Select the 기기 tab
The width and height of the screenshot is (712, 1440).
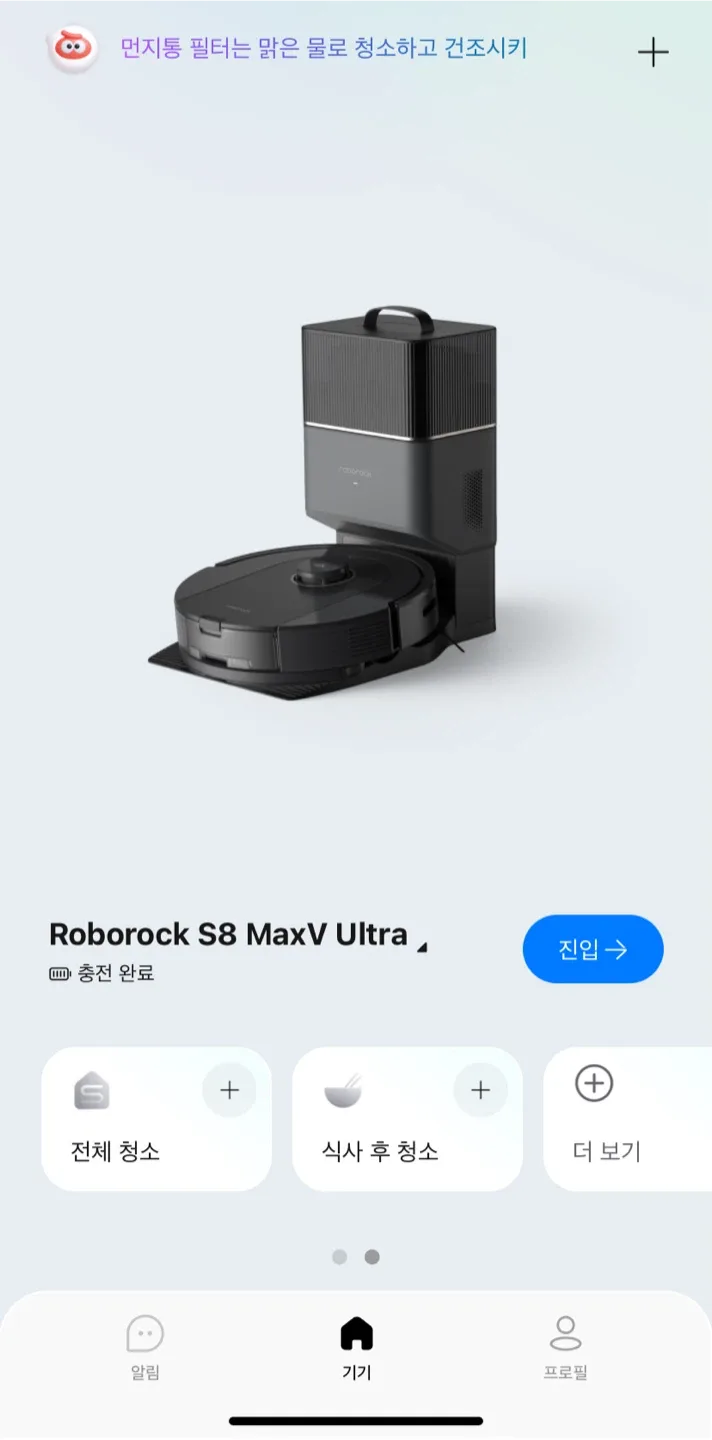356,1347
